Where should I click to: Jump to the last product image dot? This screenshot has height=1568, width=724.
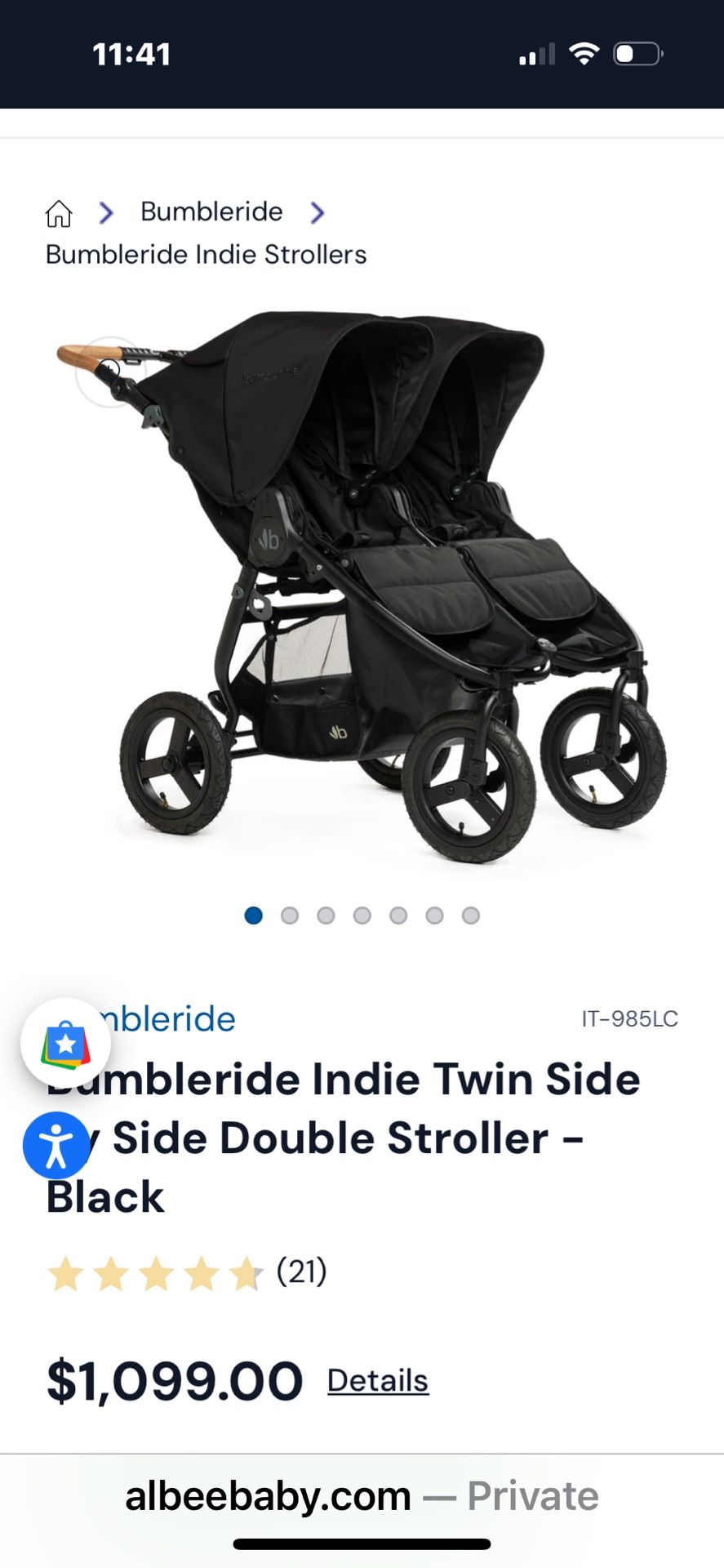point(471,915)
